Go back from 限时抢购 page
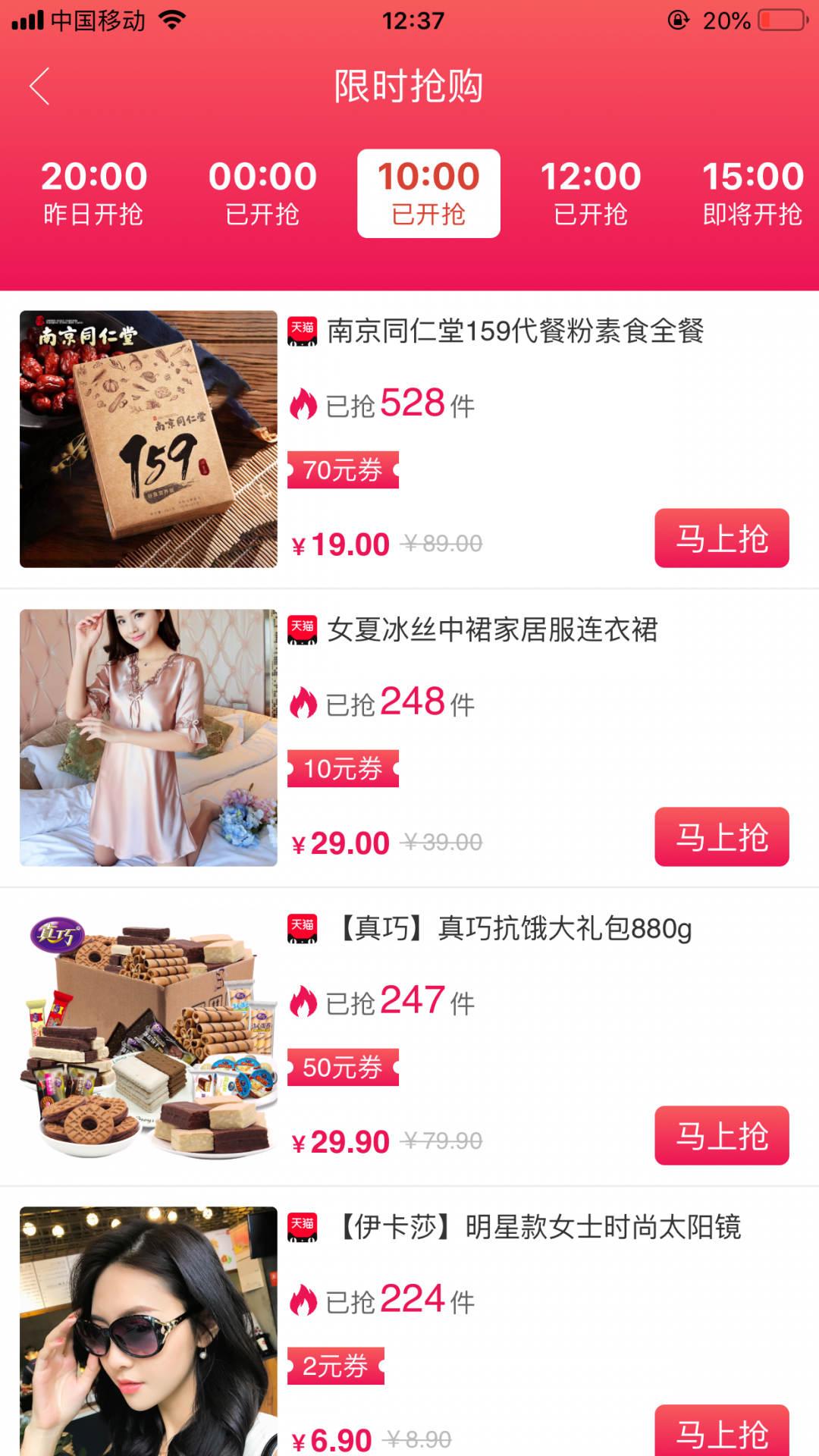Viewport: 819px width, 1456px height. click(40, 86)
